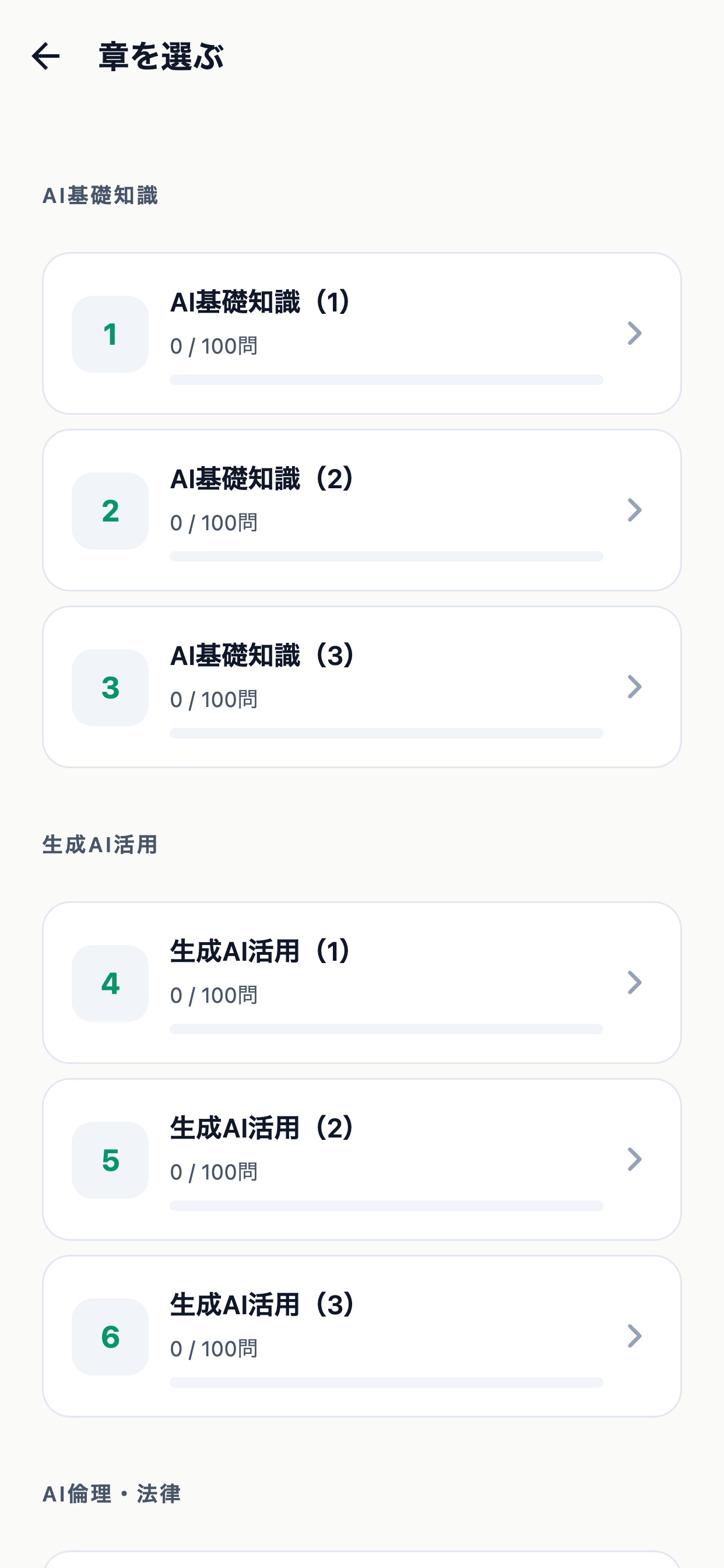Go back using the arrow icon
Screen dimensions: 724x1568
pos(45,57)
